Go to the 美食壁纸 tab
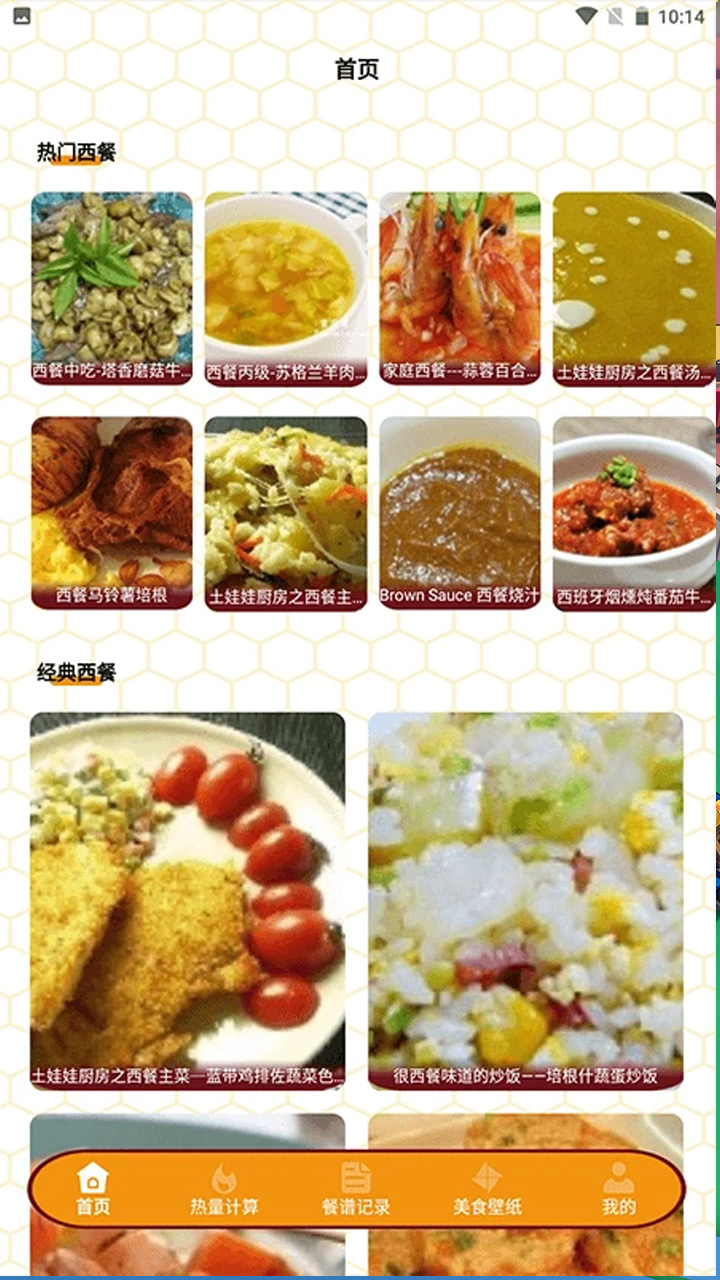The width and height of the screenshot is (720, 1280). (x=487, y=1190)
